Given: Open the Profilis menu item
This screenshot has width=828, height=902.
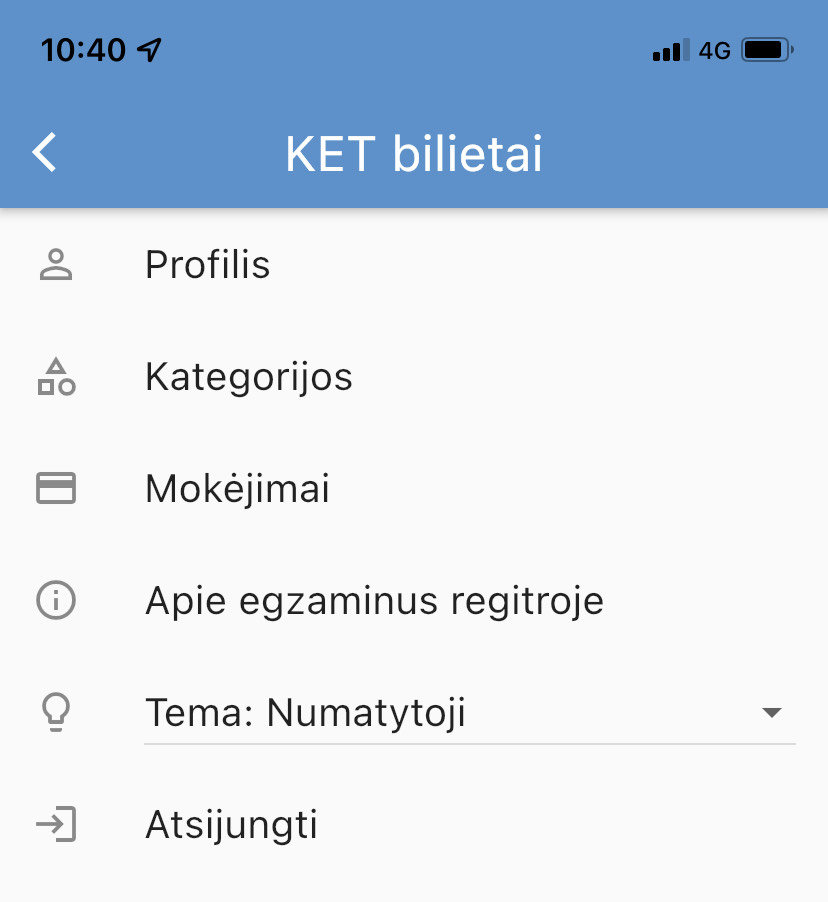Looking at the screenshot, I should (208, 265).
